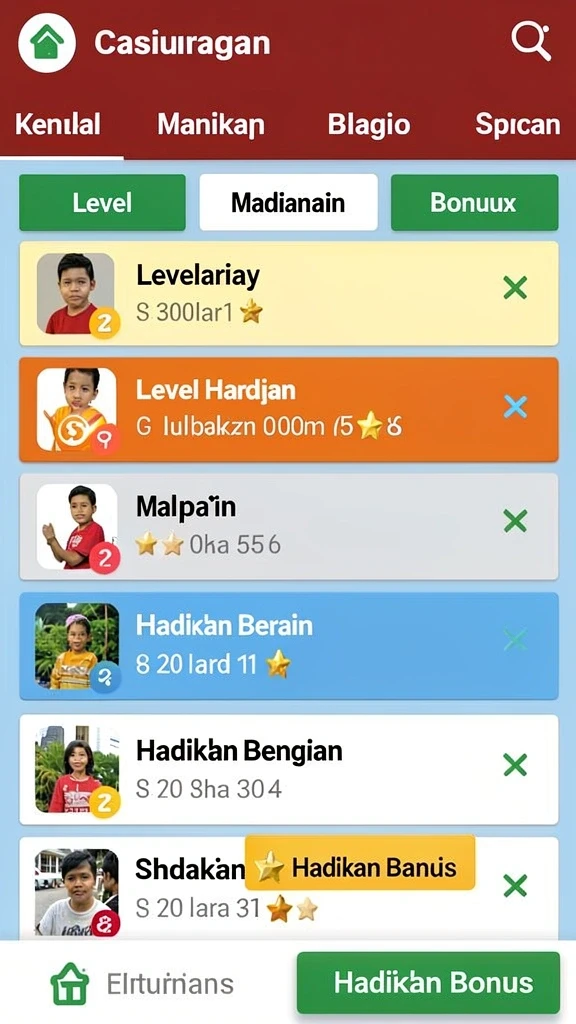Open the Blagio tab

coord(369,125)
